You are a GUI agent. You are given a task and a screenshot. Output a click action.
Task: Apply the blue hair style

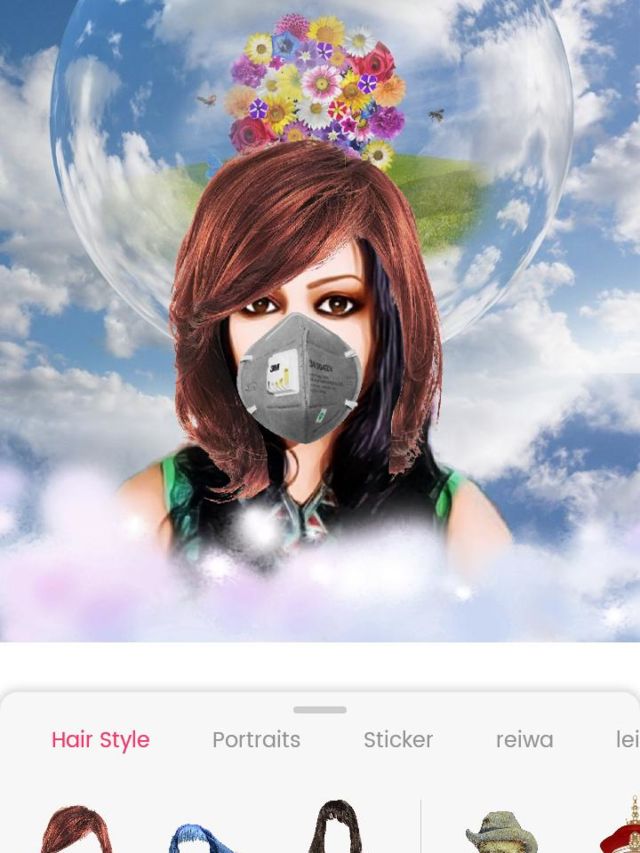[202, 836]
